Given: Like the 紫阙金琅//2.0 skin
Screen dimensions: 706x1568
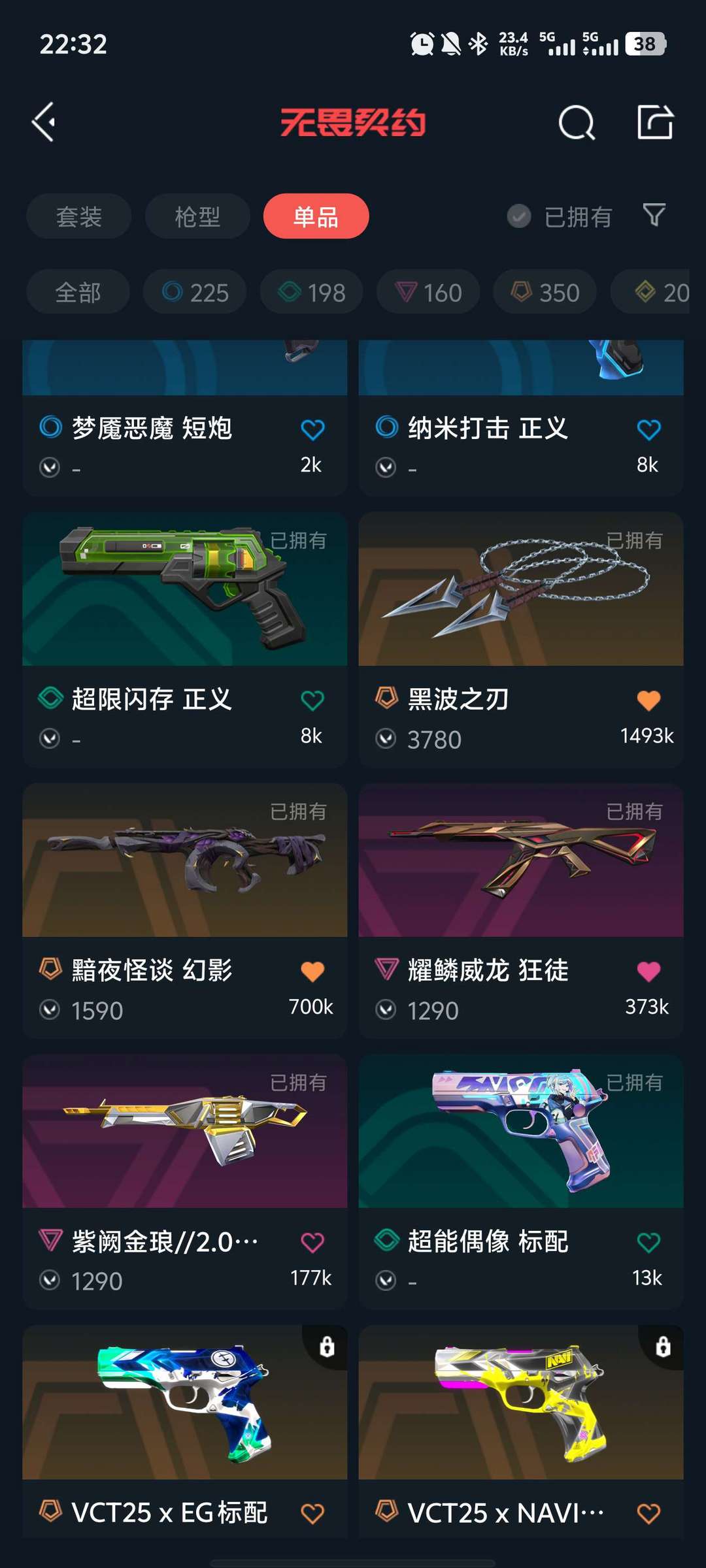Looking at the screenshot, I should (312, 1243).
